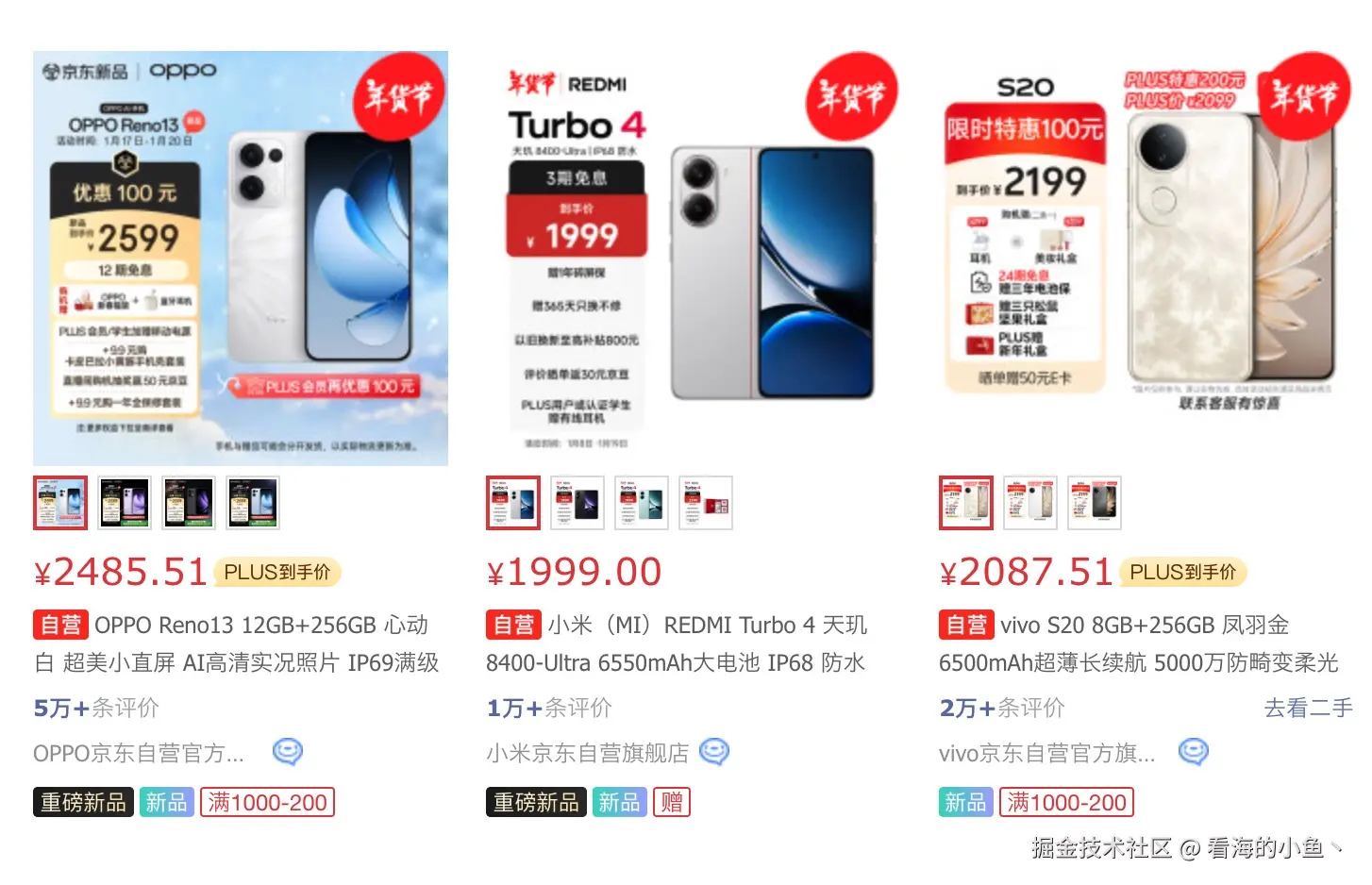Visit OPPO京东自营官方 store
The width and height of the screenshot is (1372, 885).
point(139,753)
